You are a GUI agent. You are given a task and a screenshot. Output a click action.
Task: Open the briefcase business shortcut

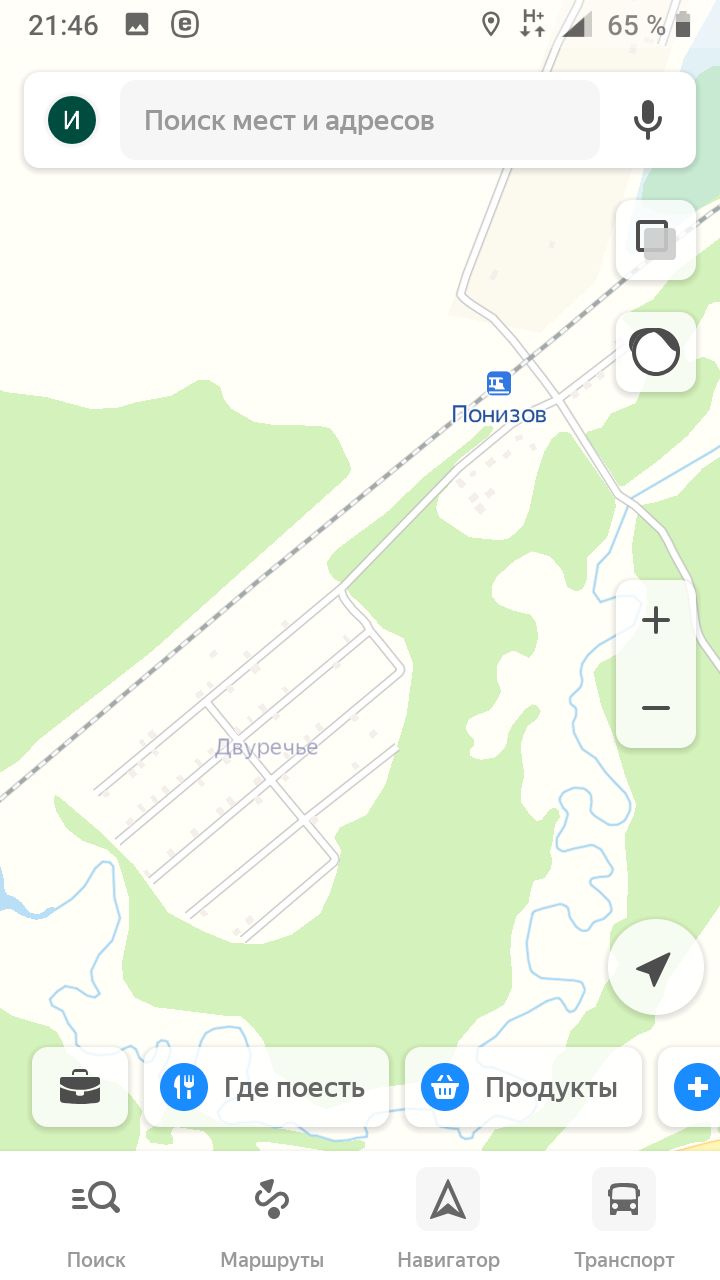80,1087
